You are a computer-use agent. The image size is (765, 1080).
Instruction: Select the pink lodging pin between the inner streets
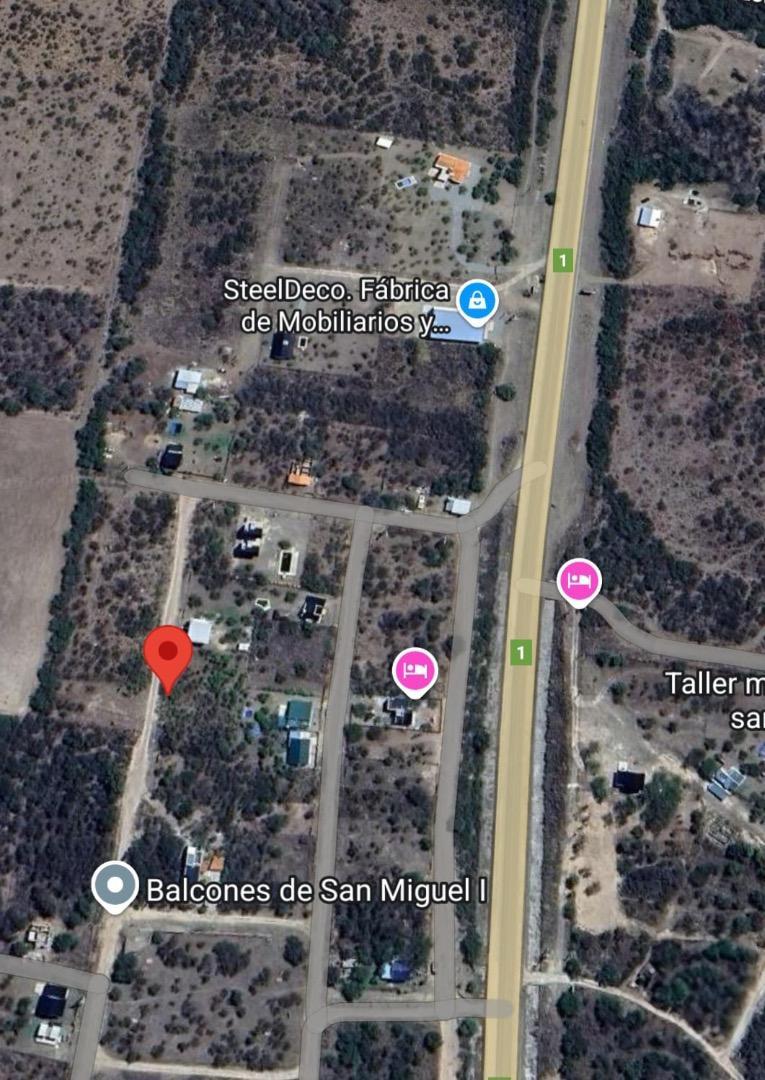pos(415,670)
